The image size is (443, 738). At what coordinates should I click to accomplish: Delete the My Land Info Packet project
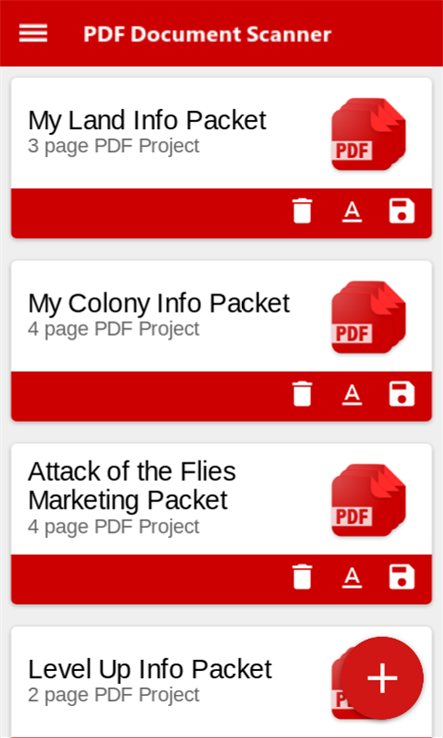(302, 211)
